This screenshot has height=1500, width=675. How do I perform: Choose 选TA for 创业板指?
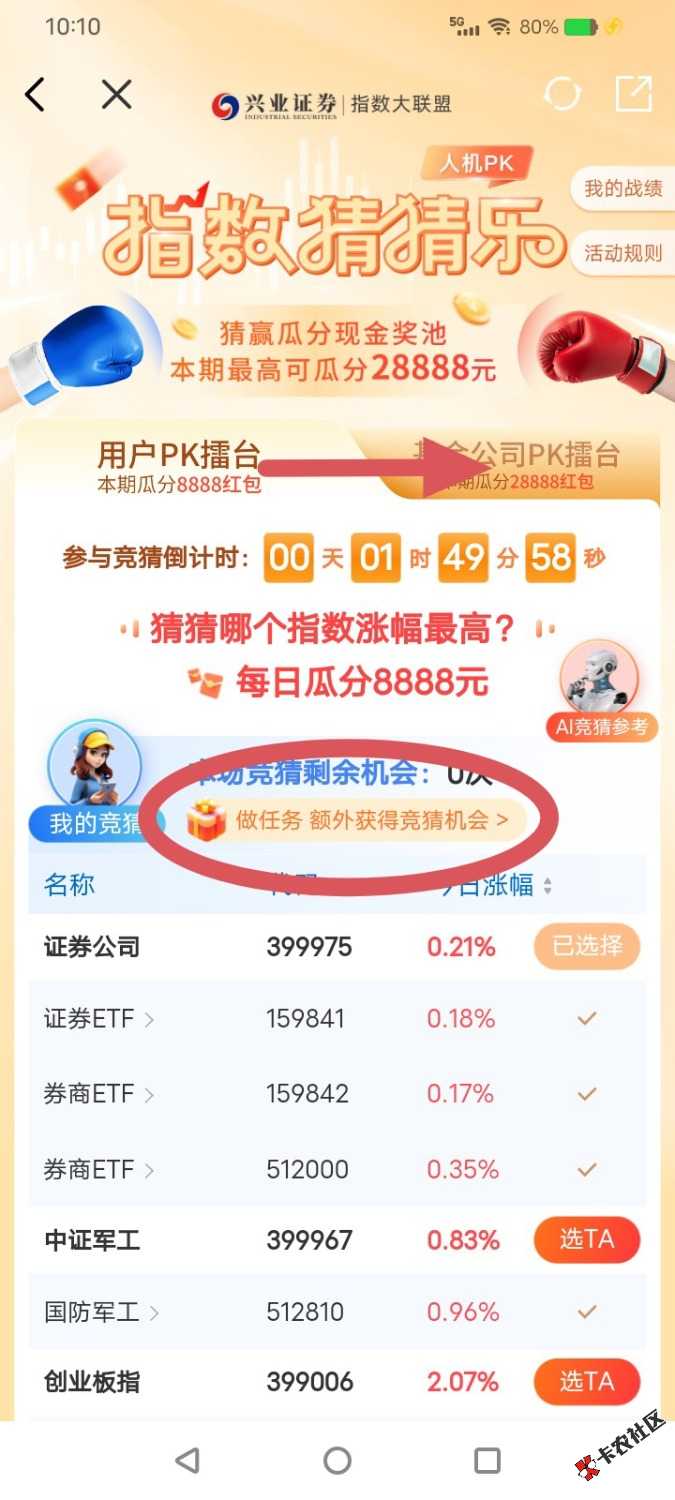point(587,1382)
